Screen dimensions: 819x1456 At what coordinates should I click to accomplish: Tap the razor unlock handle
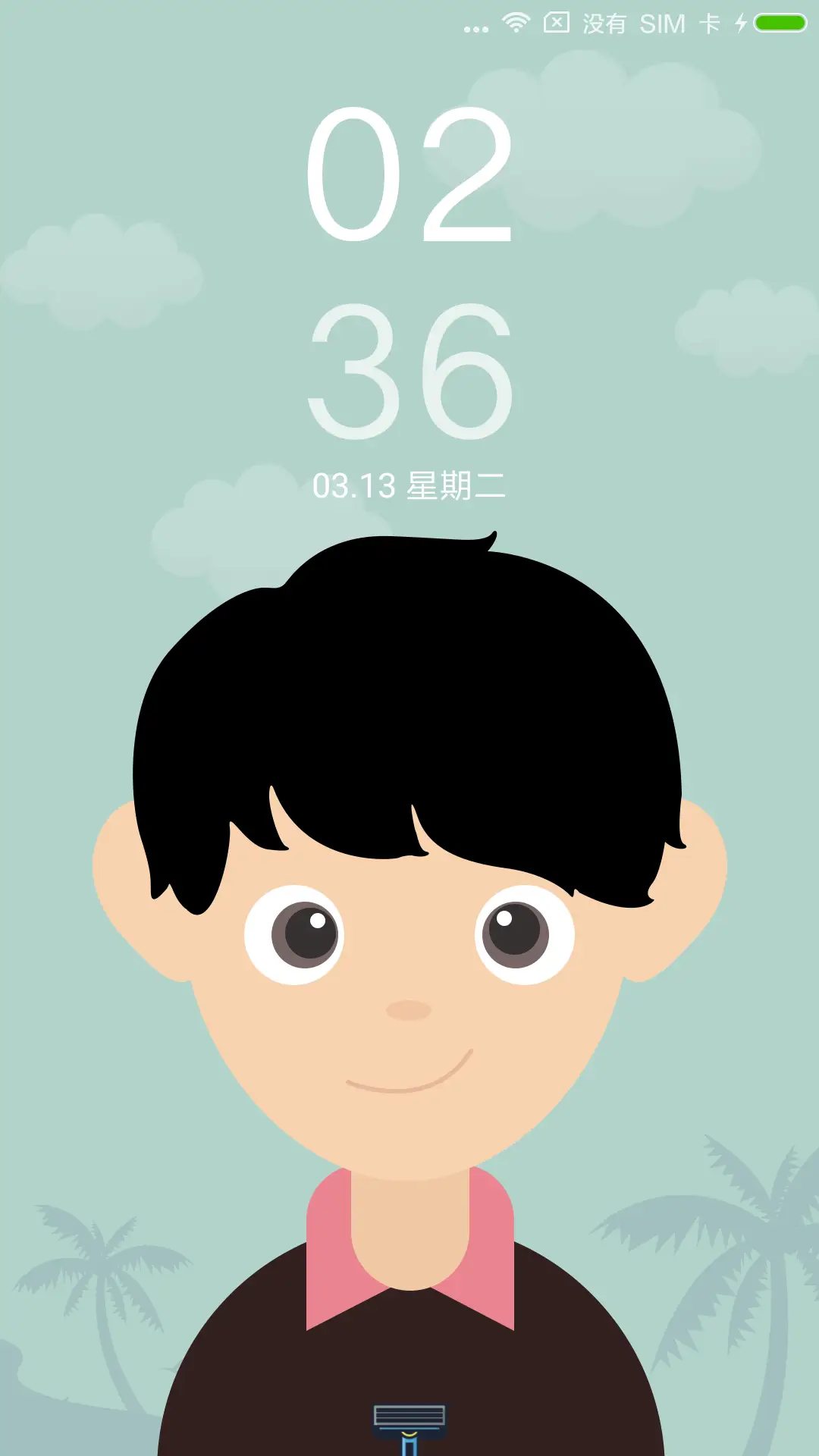click(409, 1425)
